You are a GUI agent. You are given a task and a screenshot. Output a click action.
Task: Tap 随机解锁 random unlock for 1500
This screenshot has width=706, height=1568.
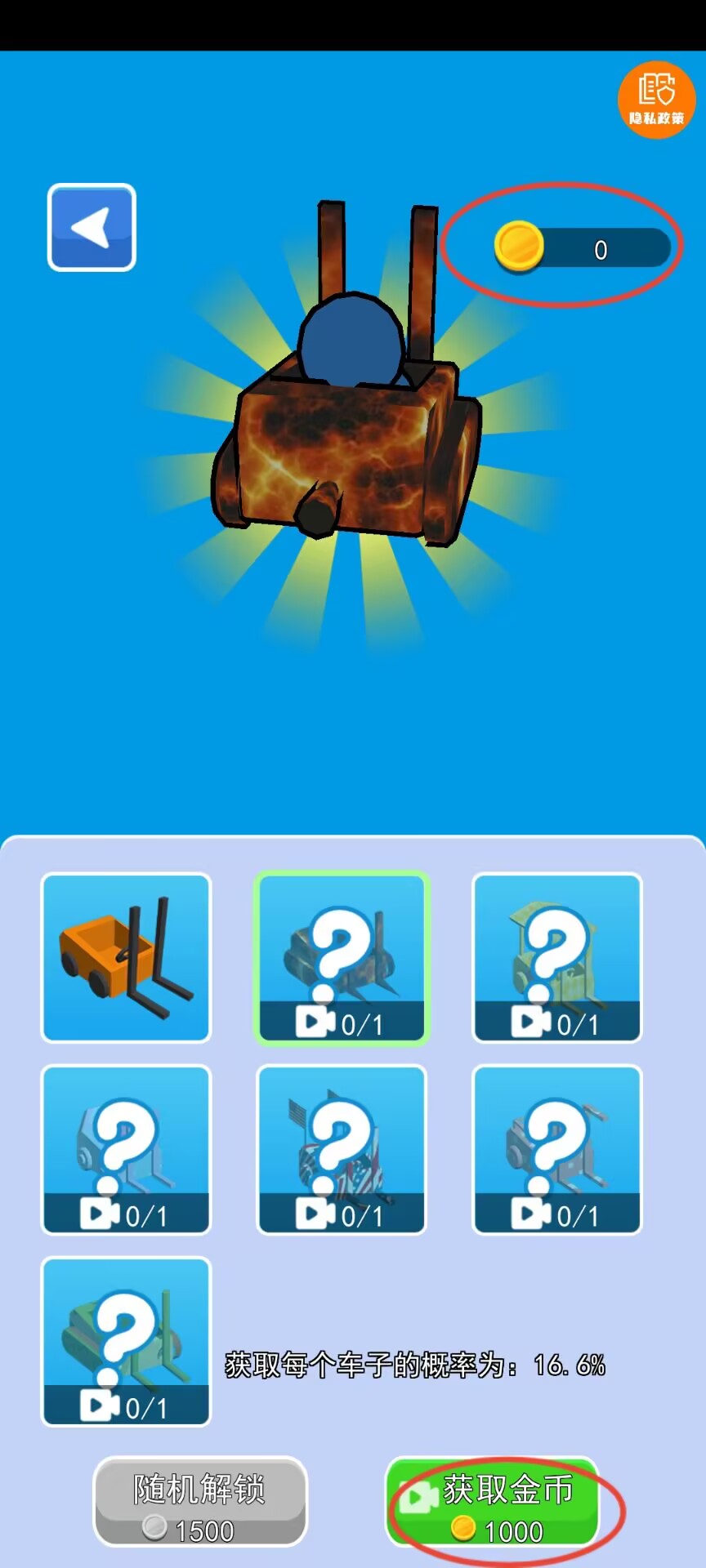click(200, 1501)
